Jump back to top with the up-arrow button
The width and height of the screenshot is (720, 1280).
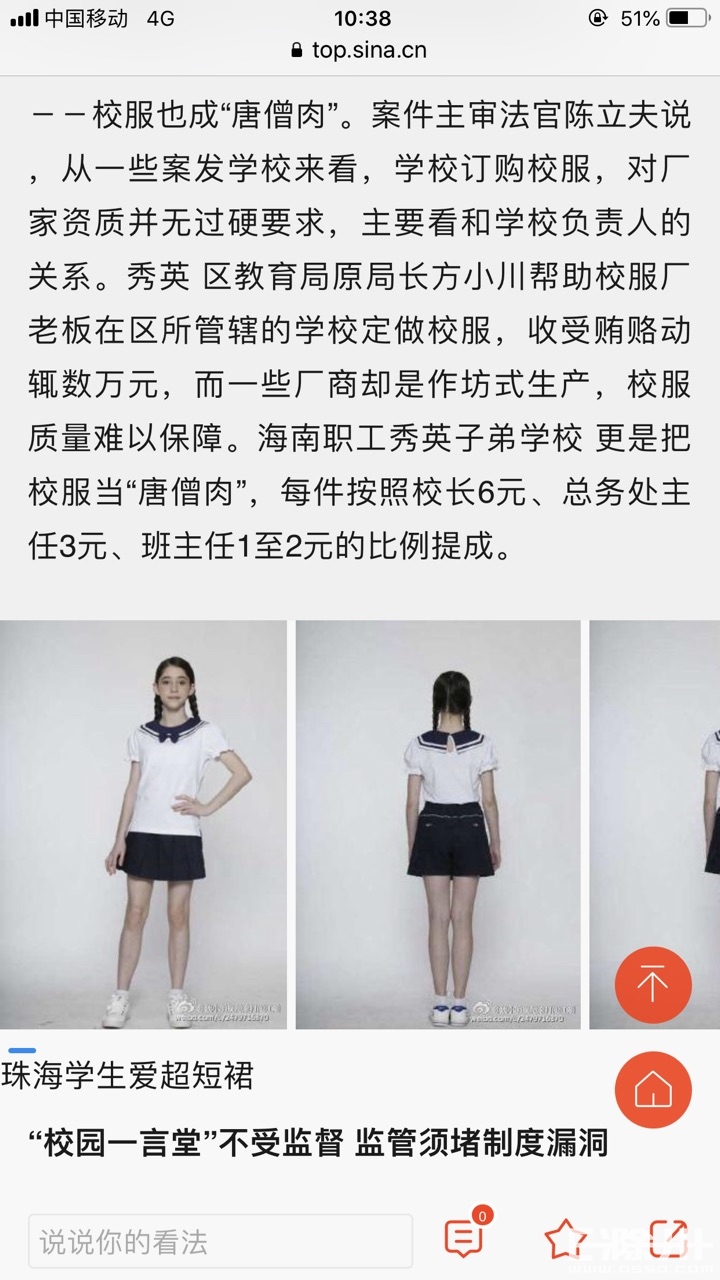coord(653,984)
